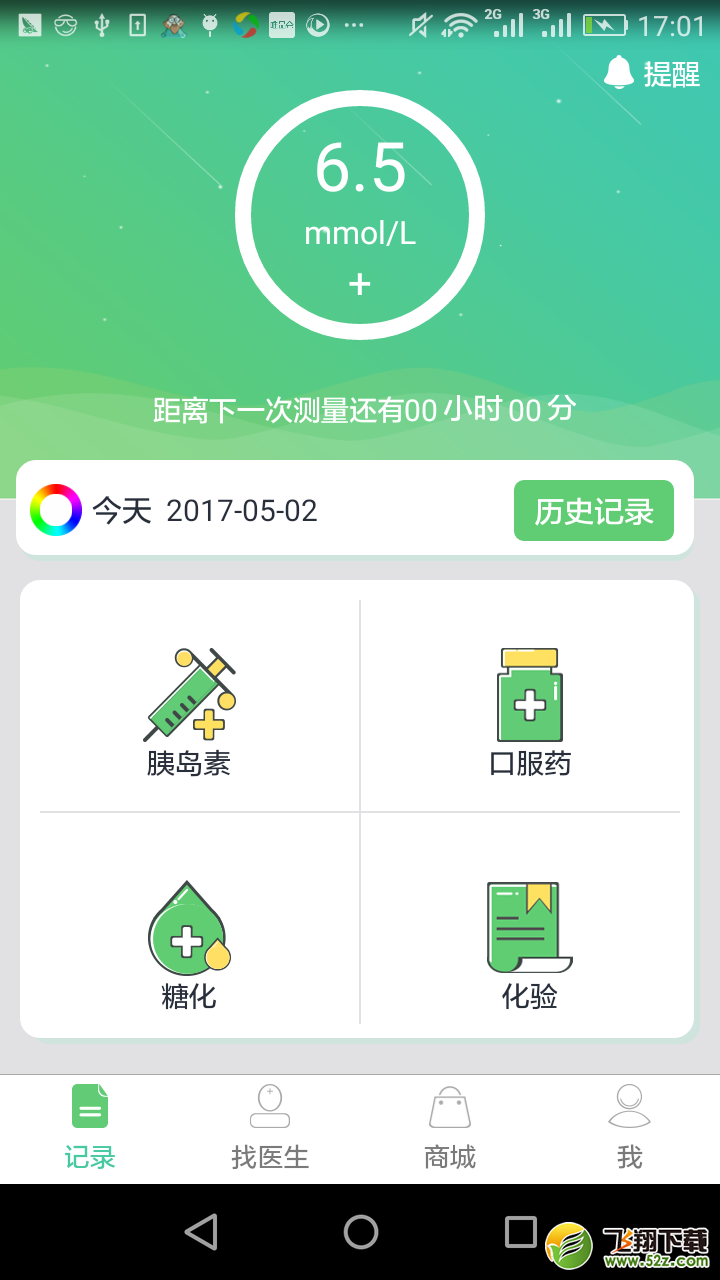Go to the 商城 shop tab
Screen dimensions: 720x1280
click(x=450, y=1129)
